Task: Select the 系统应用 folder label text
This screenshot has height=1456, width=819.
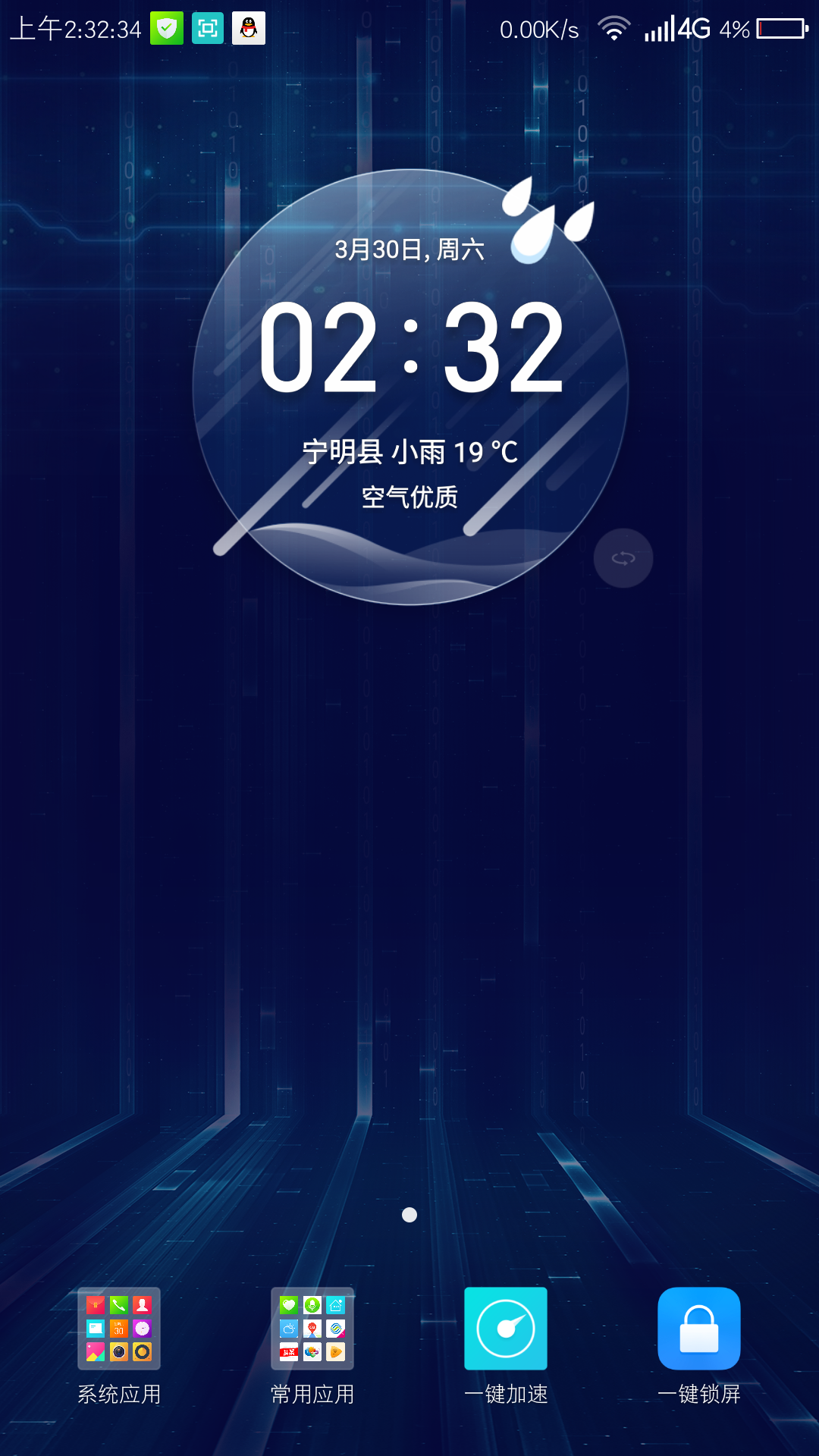Action: click(120, 1395)
